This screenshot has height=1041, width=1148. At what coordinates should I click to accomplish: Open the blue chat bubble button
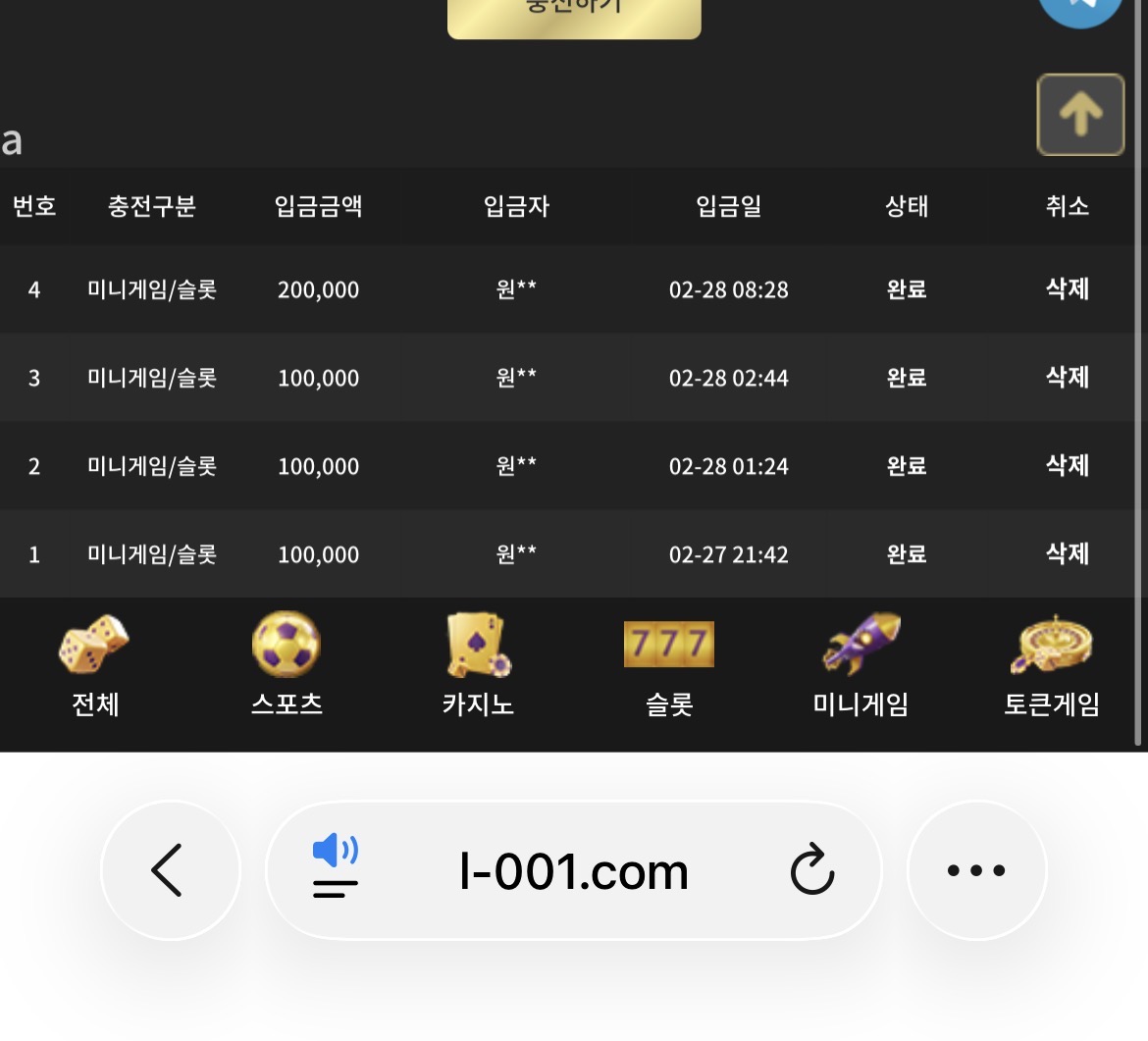[x=1080, y=8]
